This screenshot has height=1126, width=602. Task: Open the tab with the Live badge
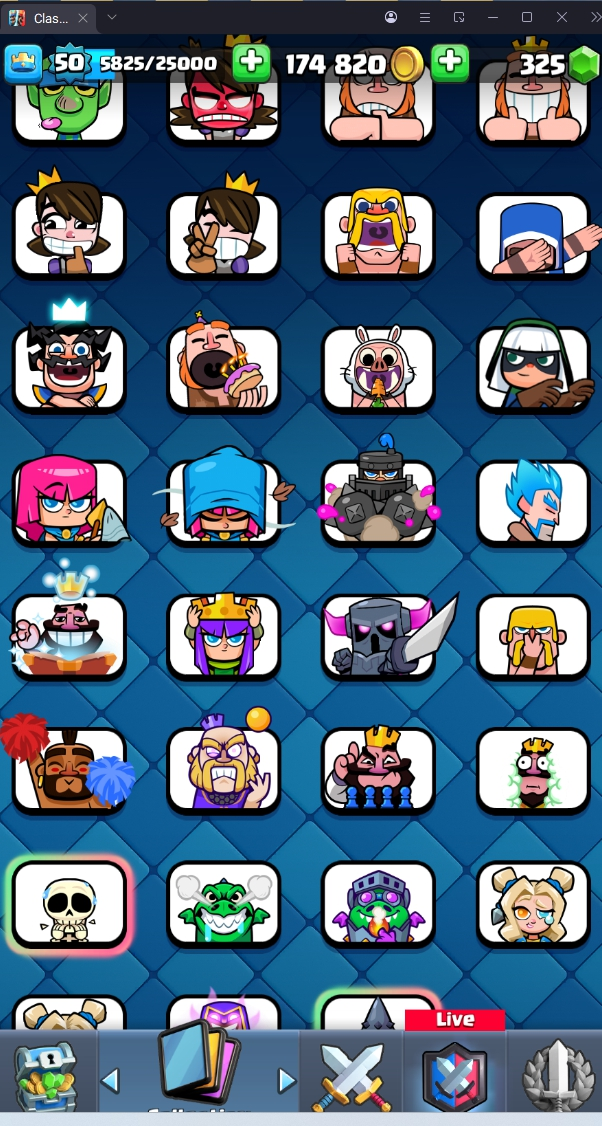tap(455, 1072)
